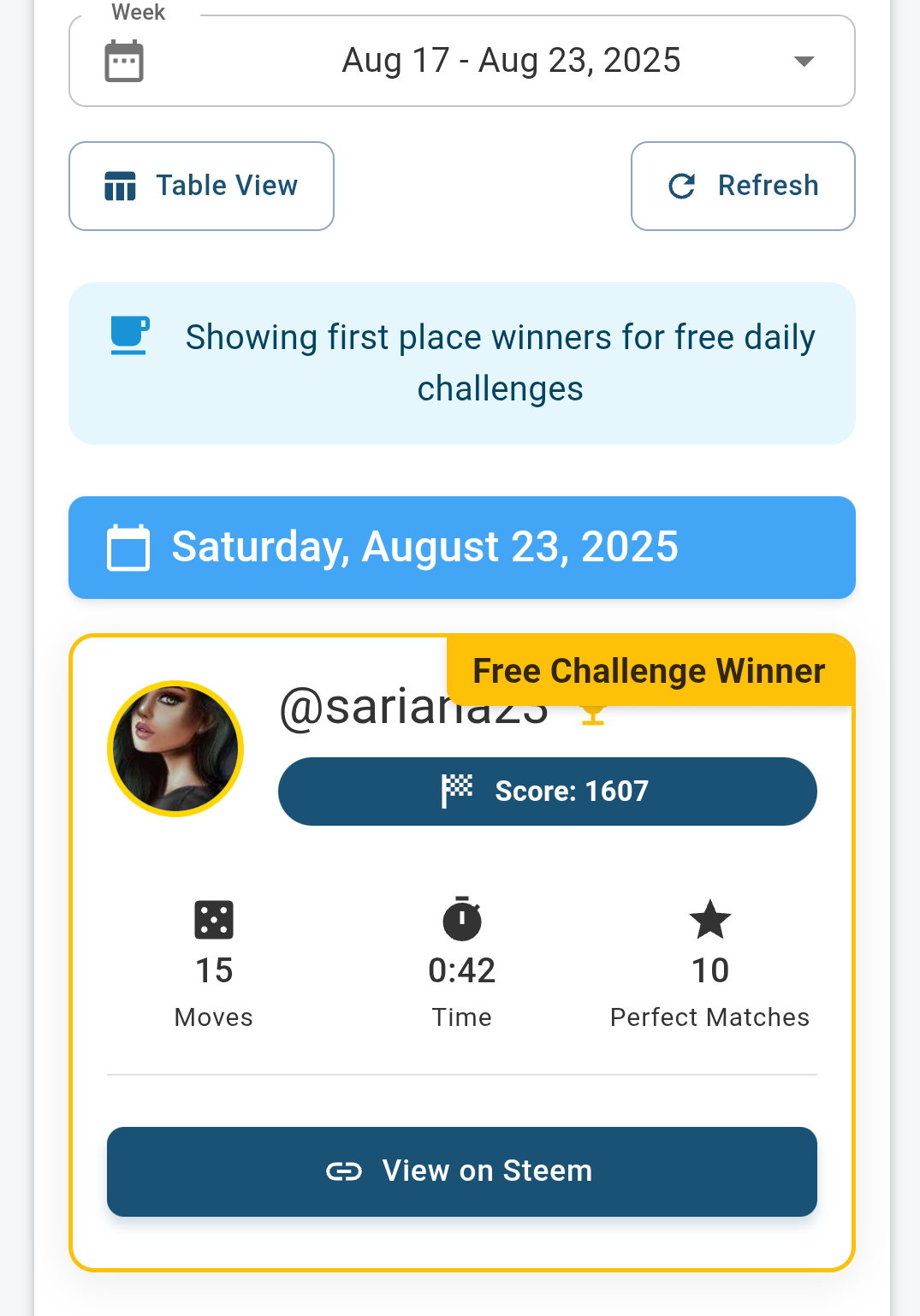Open View on Steem link
This screenshot has width=920, height=1316.
462,1171
